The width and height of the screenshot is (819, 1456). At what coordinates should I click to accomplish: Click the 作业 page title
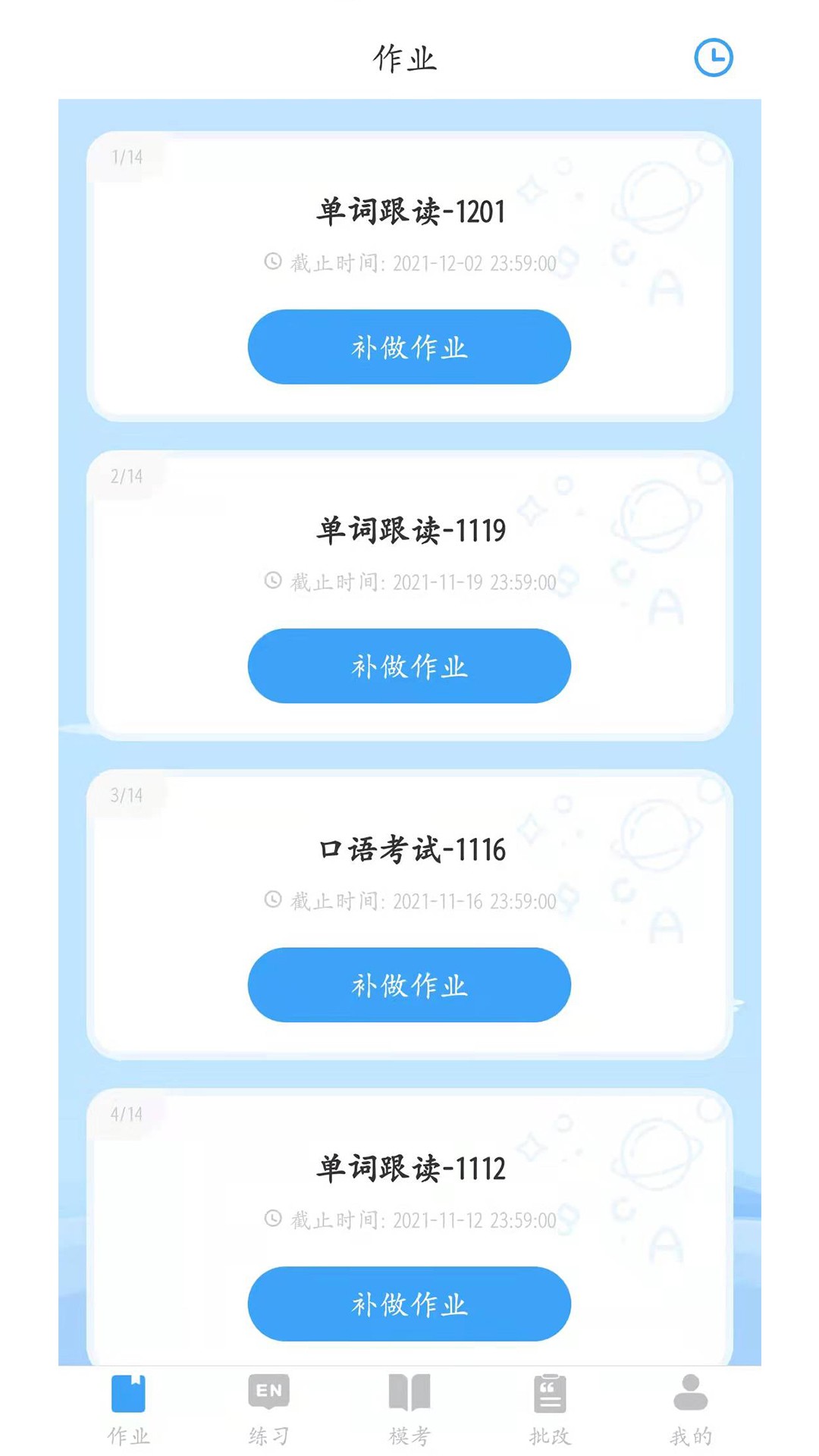click(407, 58)
